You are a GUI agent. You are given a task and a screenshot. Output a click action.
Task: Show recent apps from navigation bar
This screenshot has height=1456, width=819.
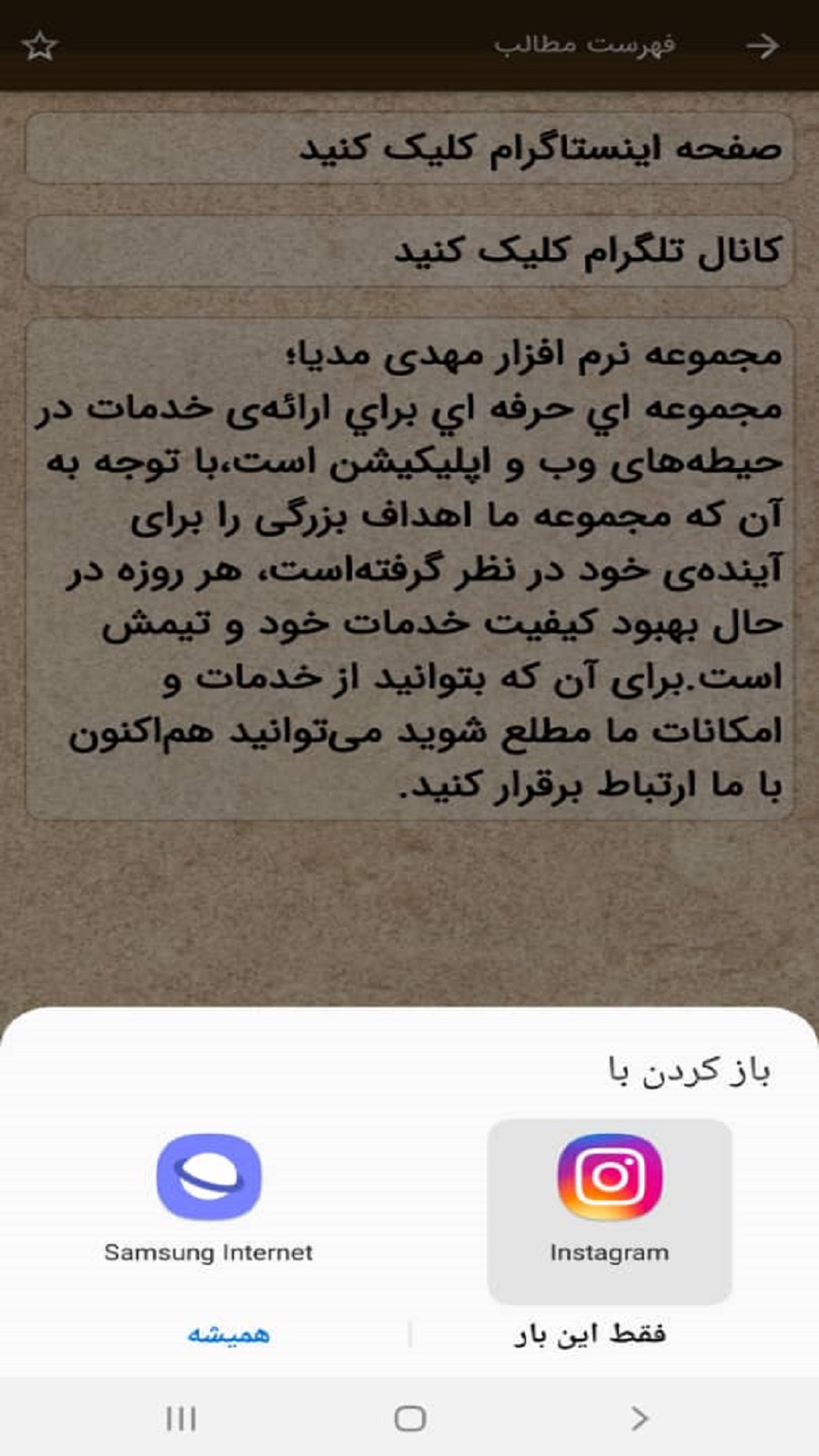pos(181,1418)
